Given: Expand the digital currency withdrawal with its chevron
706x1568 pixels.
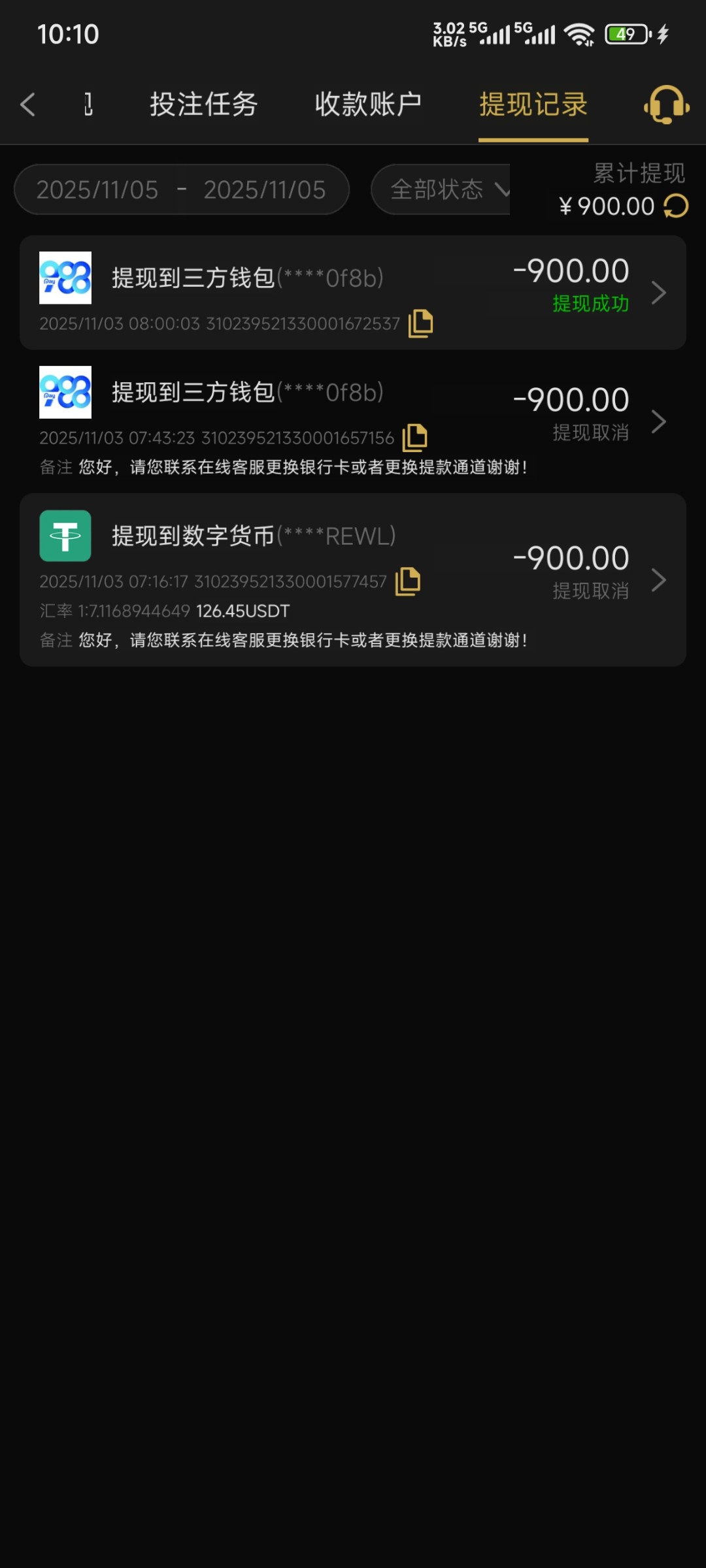Looking at the screenshot, I should (x=659, y=580).
